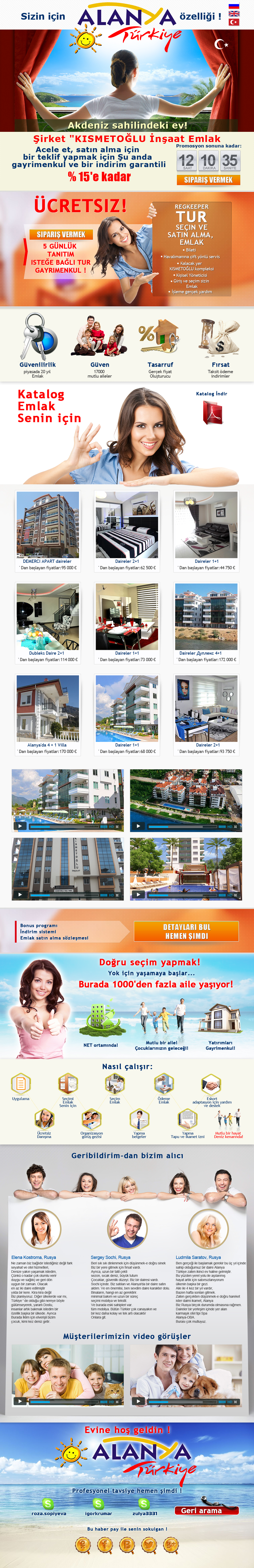This screenshot has height=1568, width=254.
Task: Tap SIPARIŞ VERMEK next to the countdown timer
Action: click(208, 179)
